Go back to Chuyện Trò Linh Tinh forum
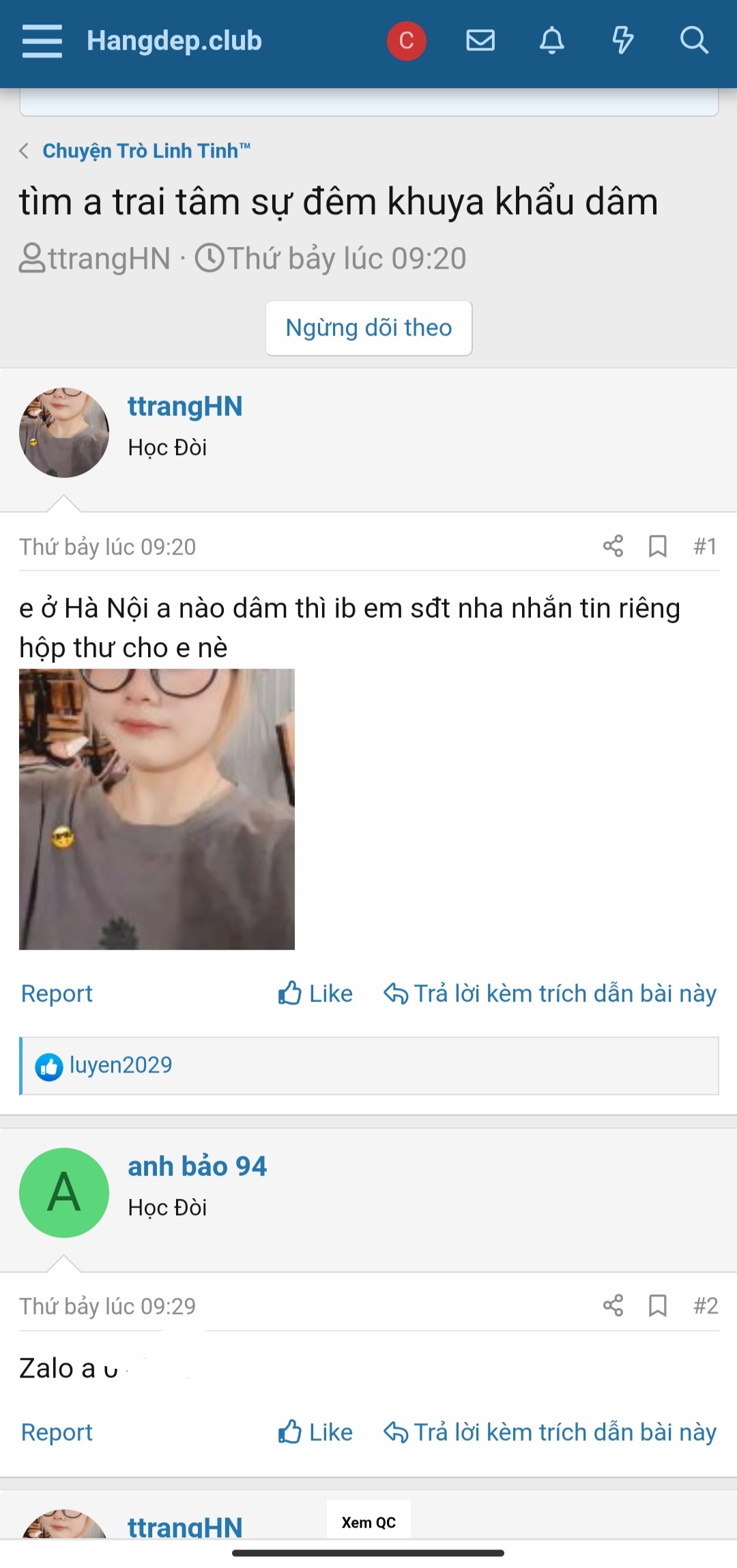 pyautogui.click(x=146, y=151)
